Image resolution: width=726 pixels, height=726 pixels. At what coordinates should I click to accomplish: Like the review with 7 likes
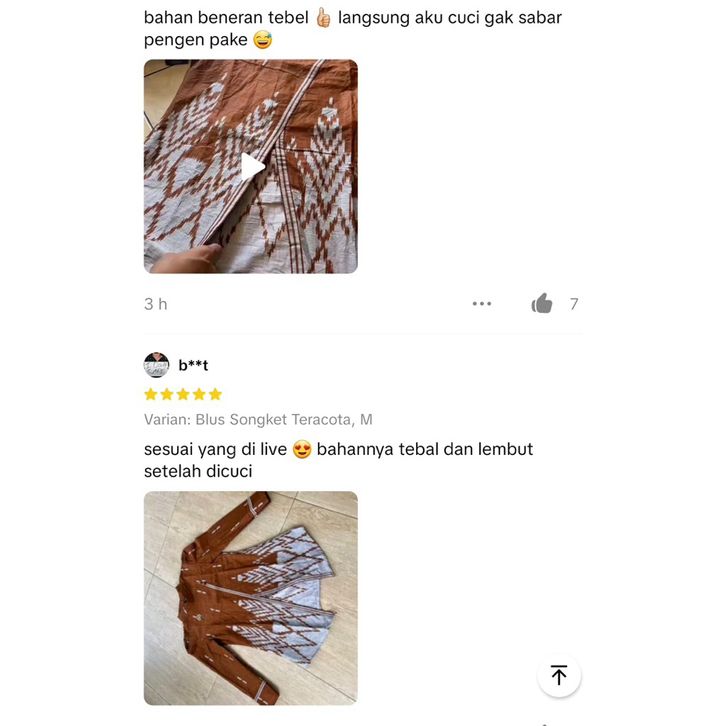pyautogui.click(x=542, y=304)
